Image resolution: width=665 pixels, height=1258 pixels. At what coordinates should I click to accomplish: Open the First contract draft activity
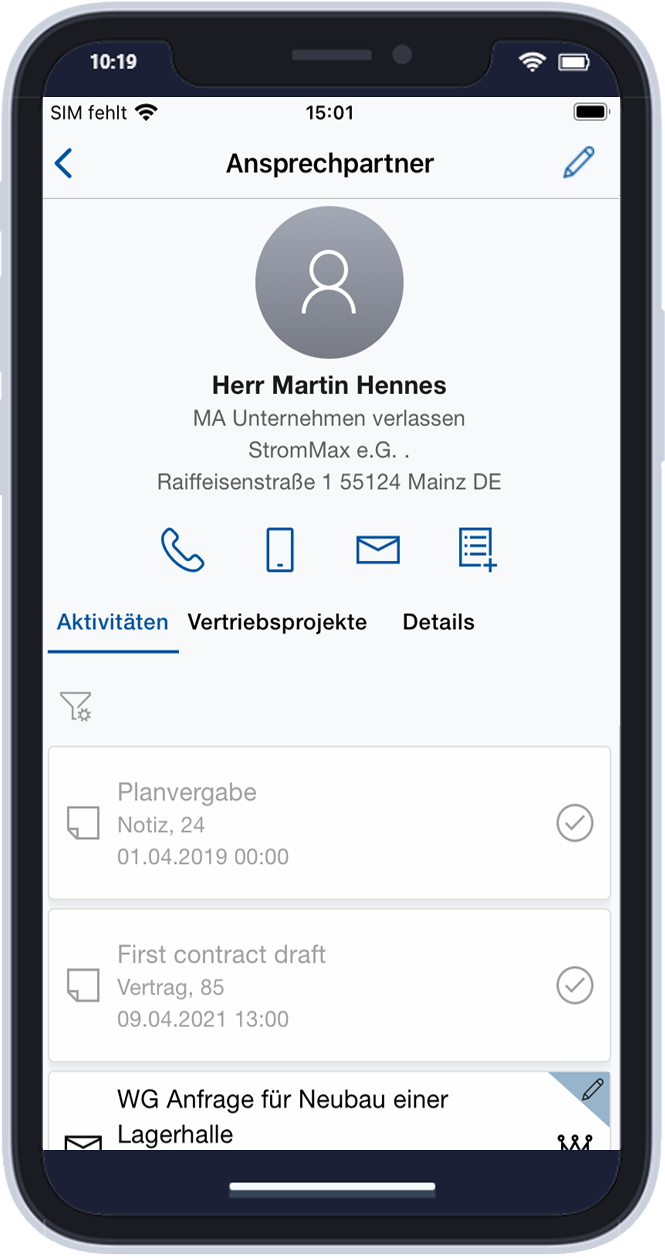click(329, 985)
